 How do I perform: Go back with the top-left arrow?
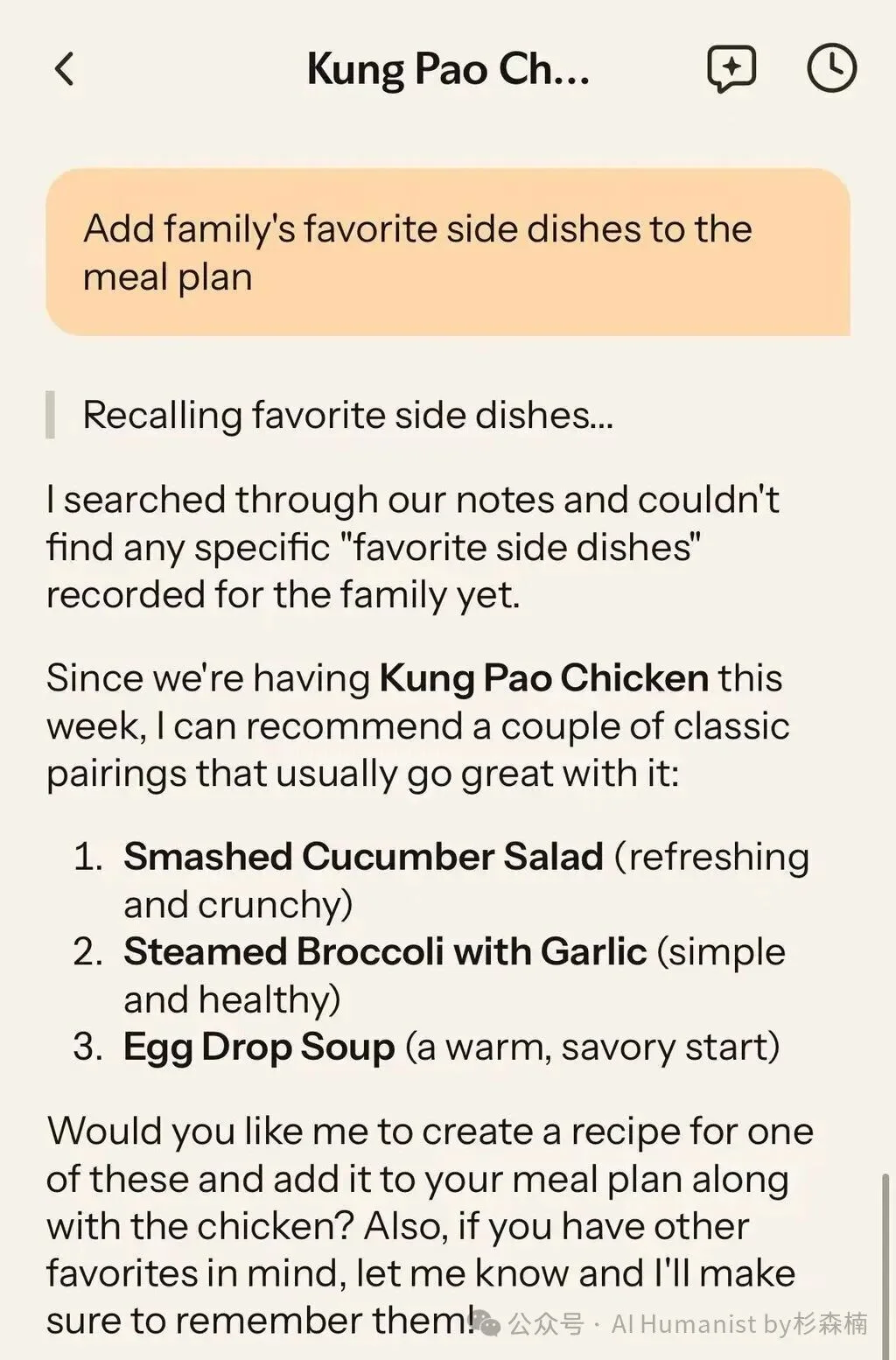65,69
